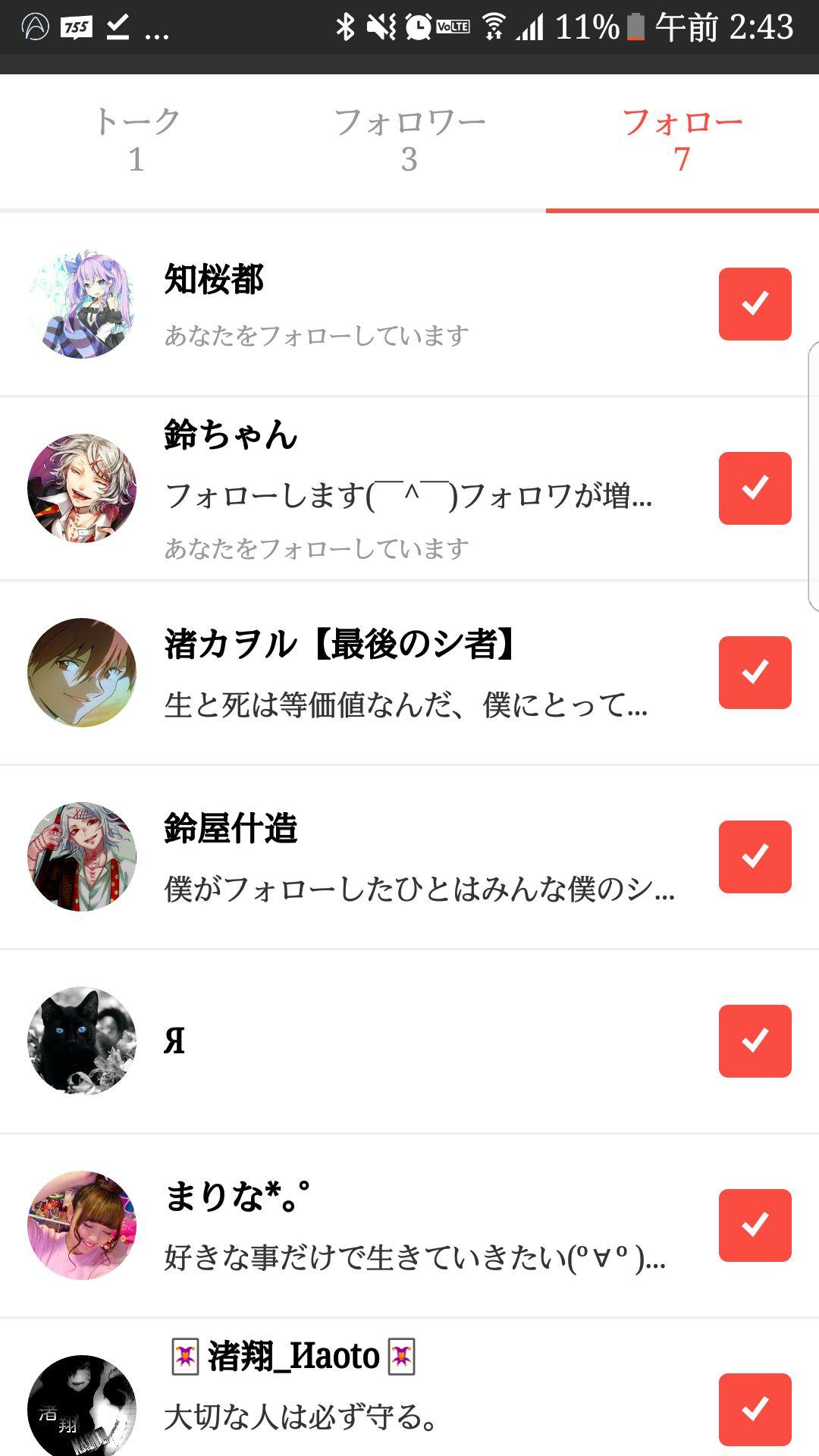This screenshot has height=1456, width=819.
Task: Unfollow 渚翔_Иaoto with the check button
Action: pos(755,1409)
